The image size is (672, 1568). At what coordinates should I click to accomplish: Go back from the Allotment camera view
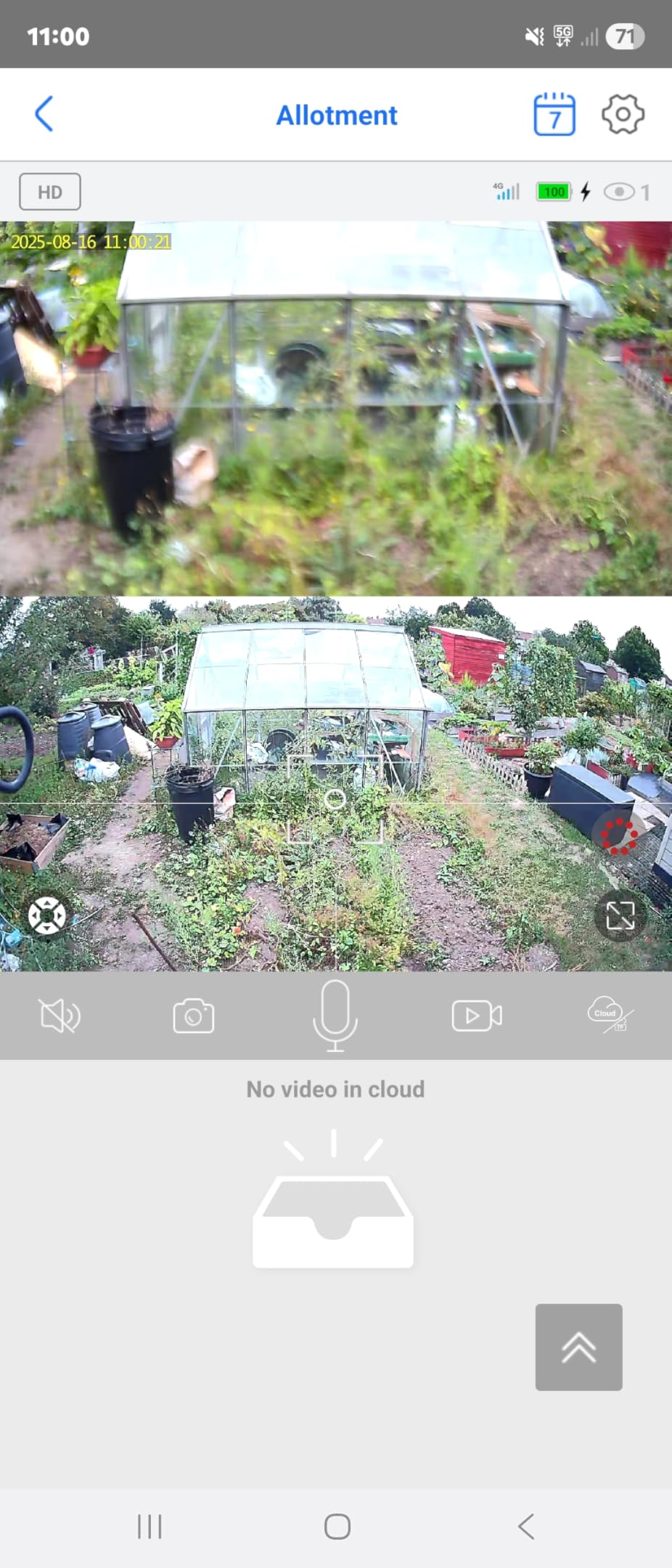(x=44, y=114)
